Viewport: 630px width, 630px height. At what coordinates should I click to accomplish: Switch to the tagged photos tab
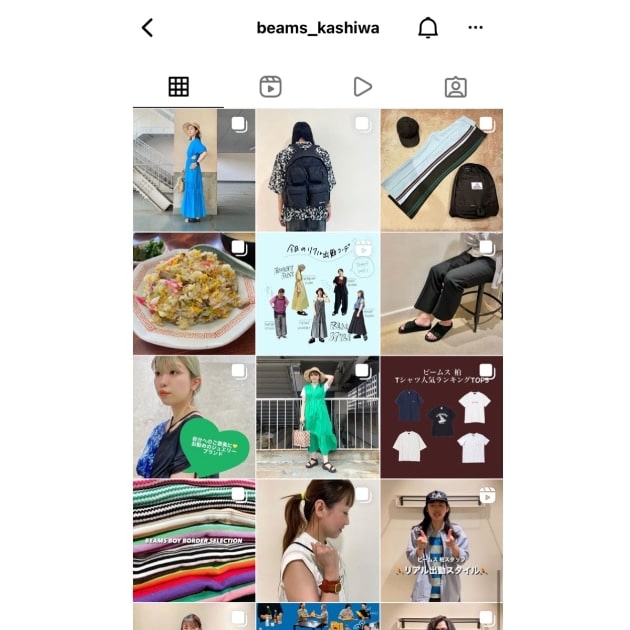(455, 87)
